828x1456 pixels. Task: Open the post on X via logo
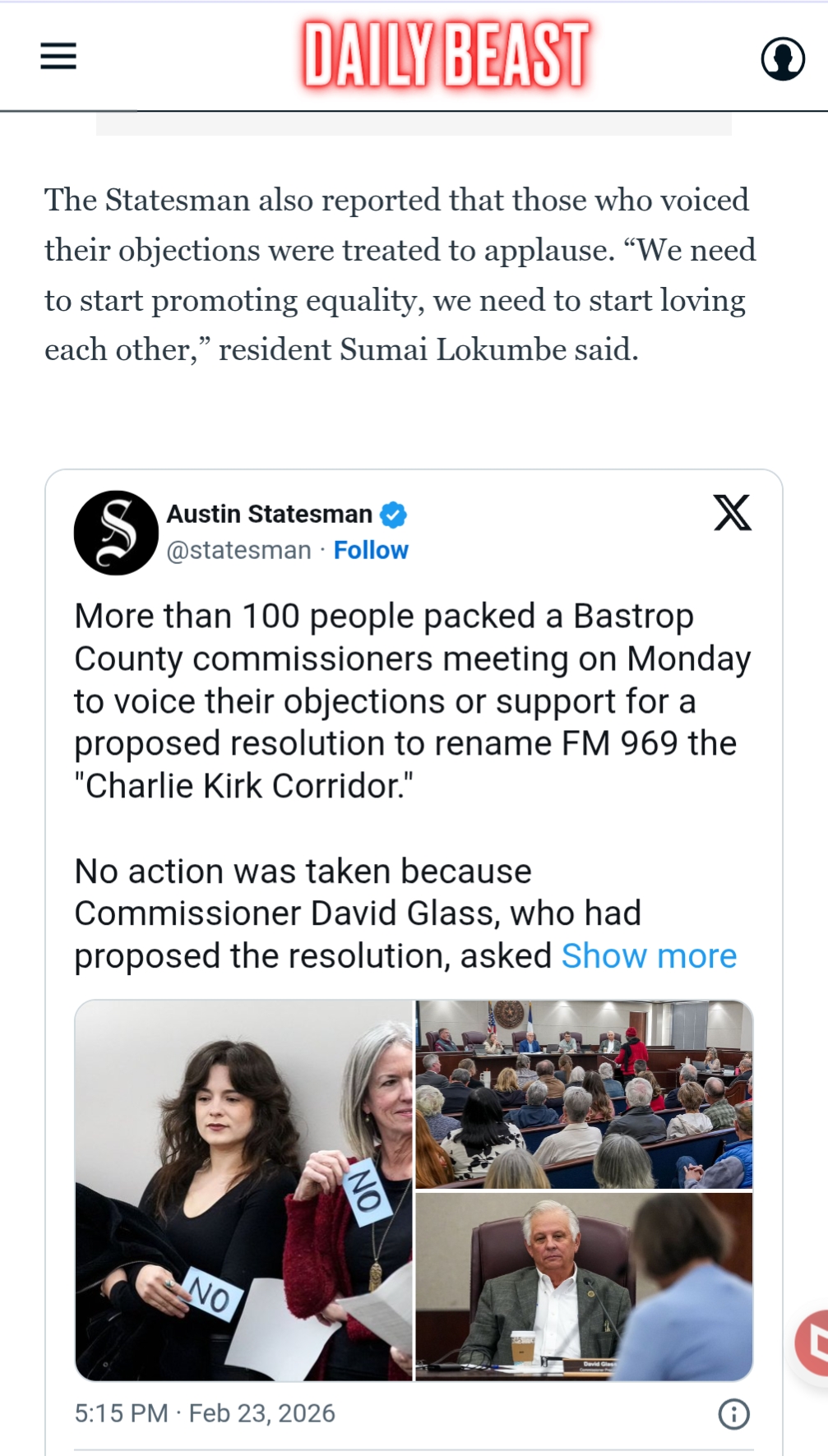coord(732,513)
